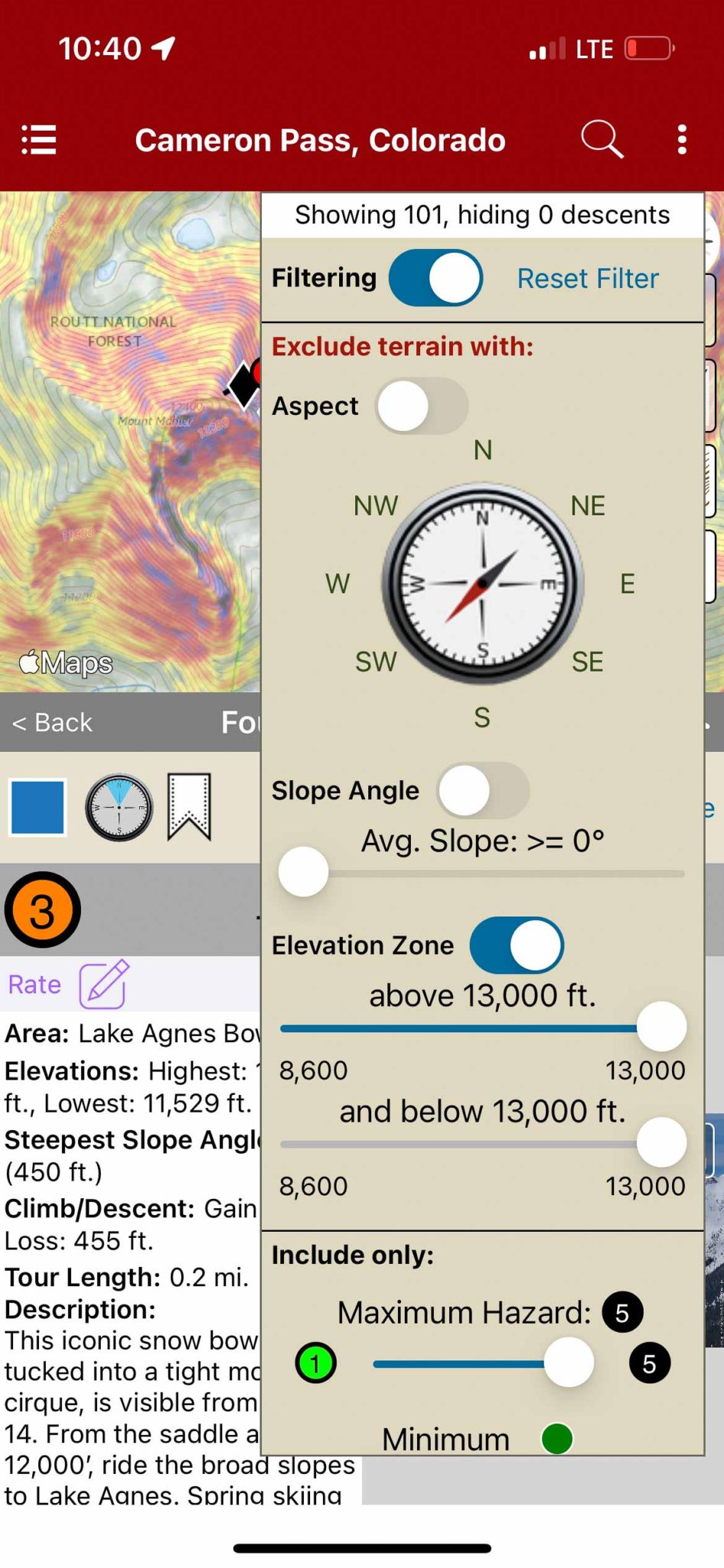The height and width of the screenshot is (1568, 724).
Task: Enable the Aspect exclusion toggle
Action: 422,406
